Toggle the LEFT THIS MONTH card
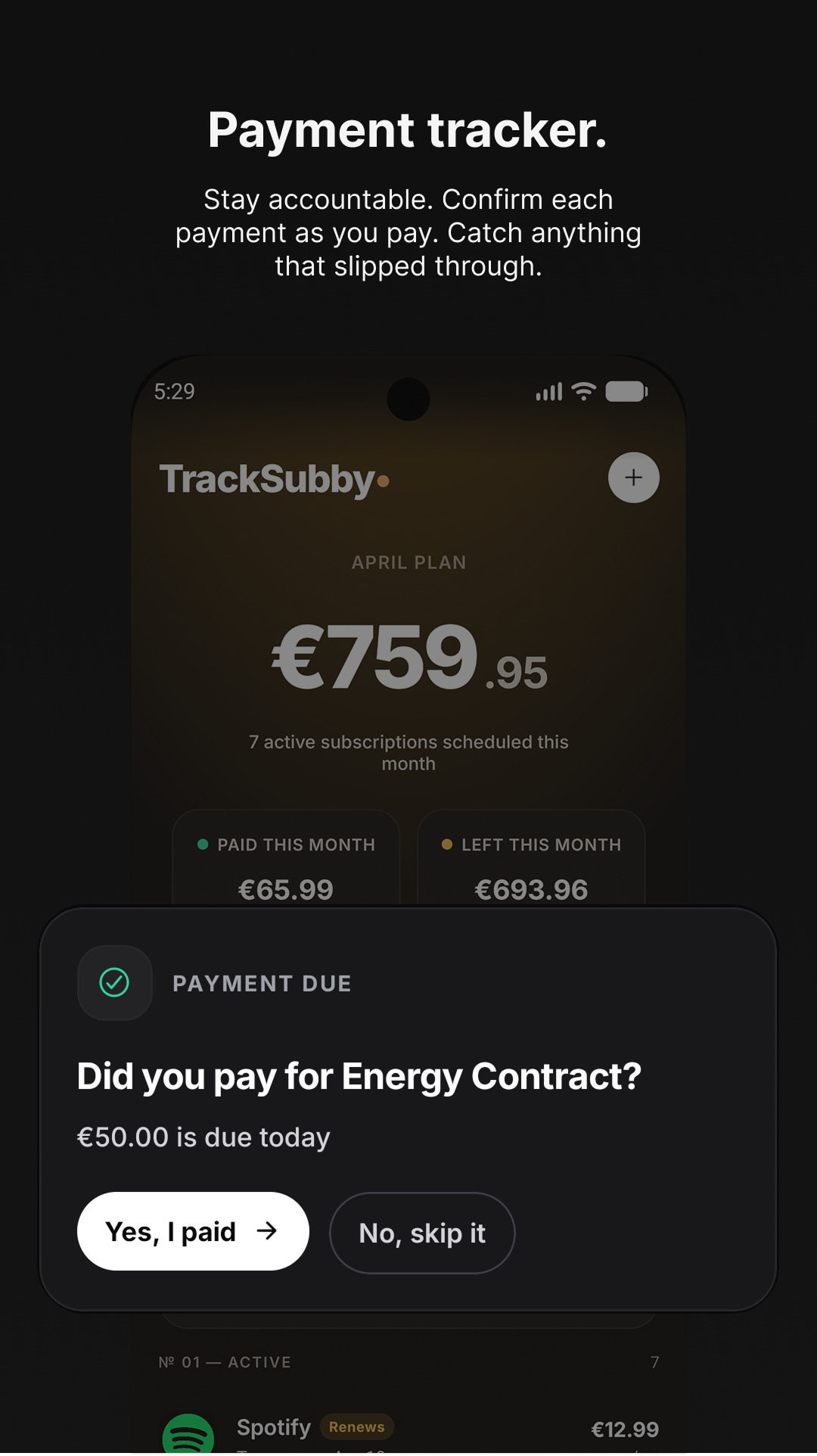The image size is (817, 1456). 531,863
